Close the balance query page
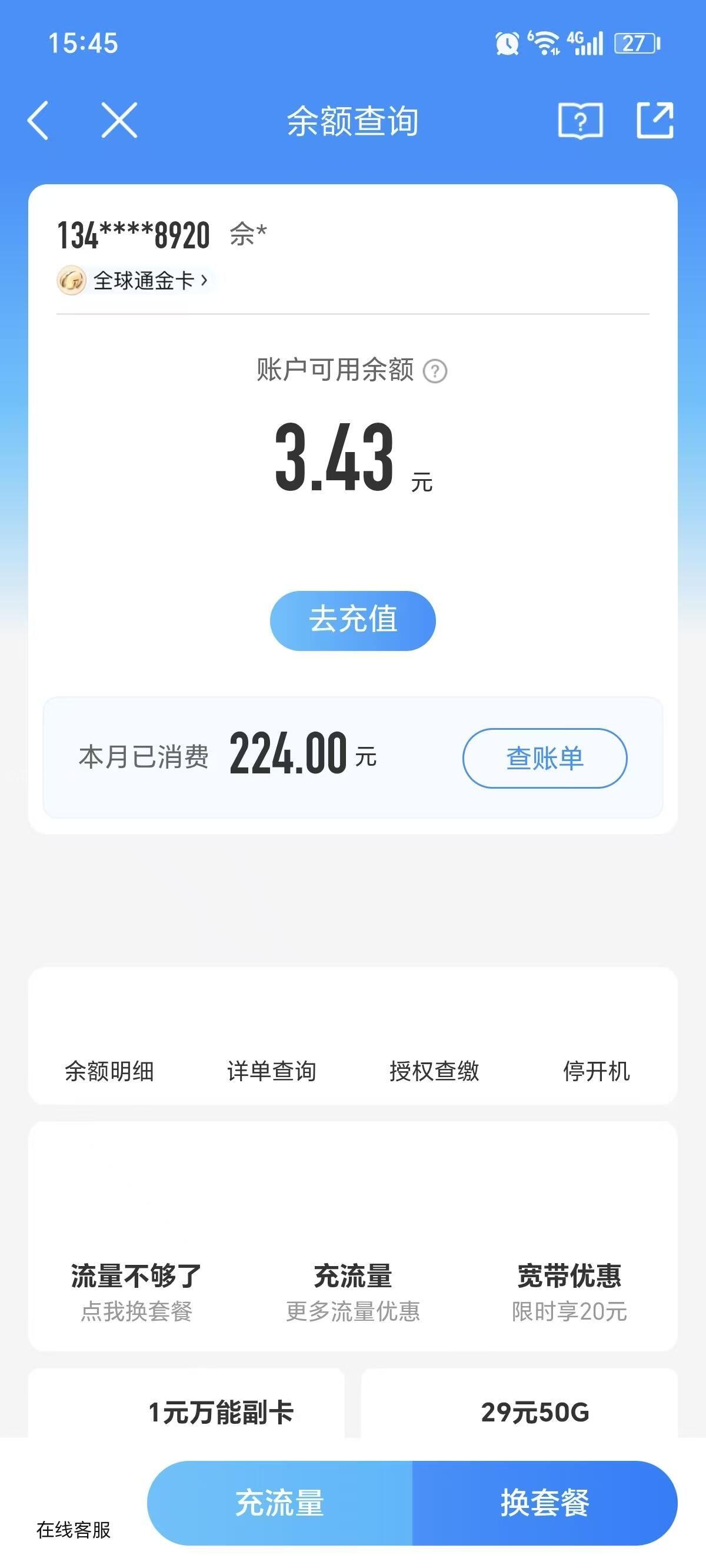 [119, 121]
